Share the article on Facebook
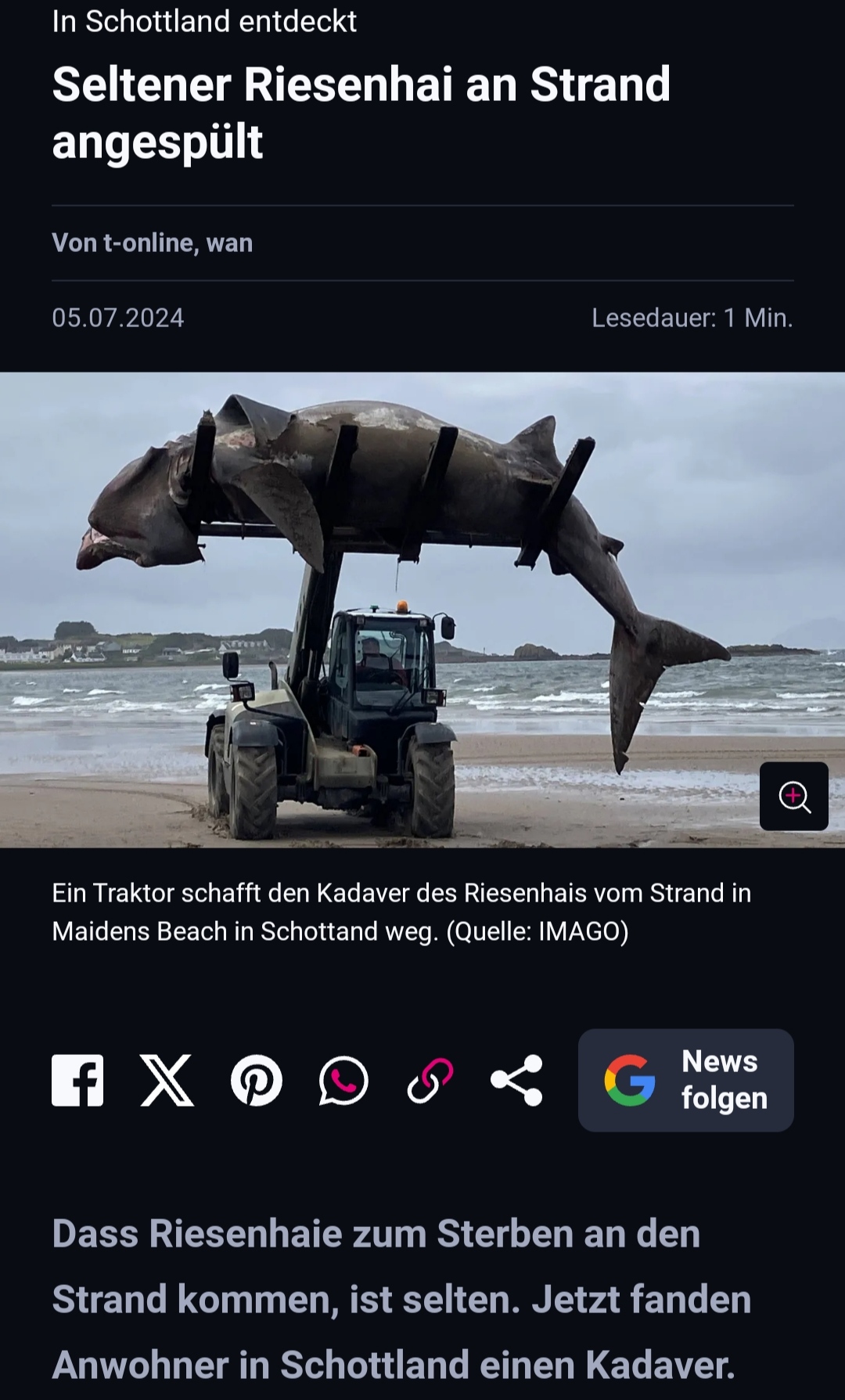 (77, 1080)
